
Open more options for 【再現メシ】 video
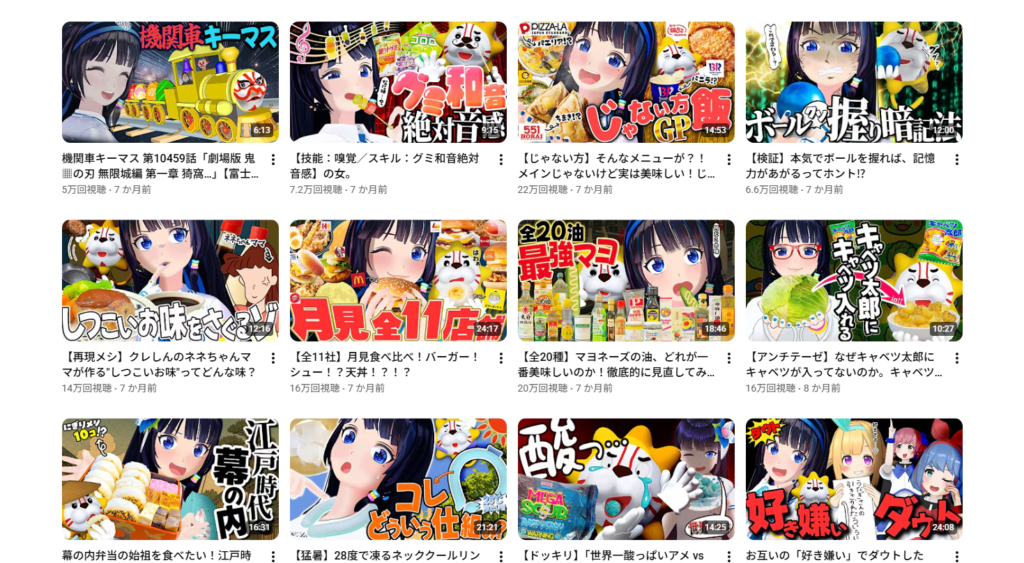272,359
